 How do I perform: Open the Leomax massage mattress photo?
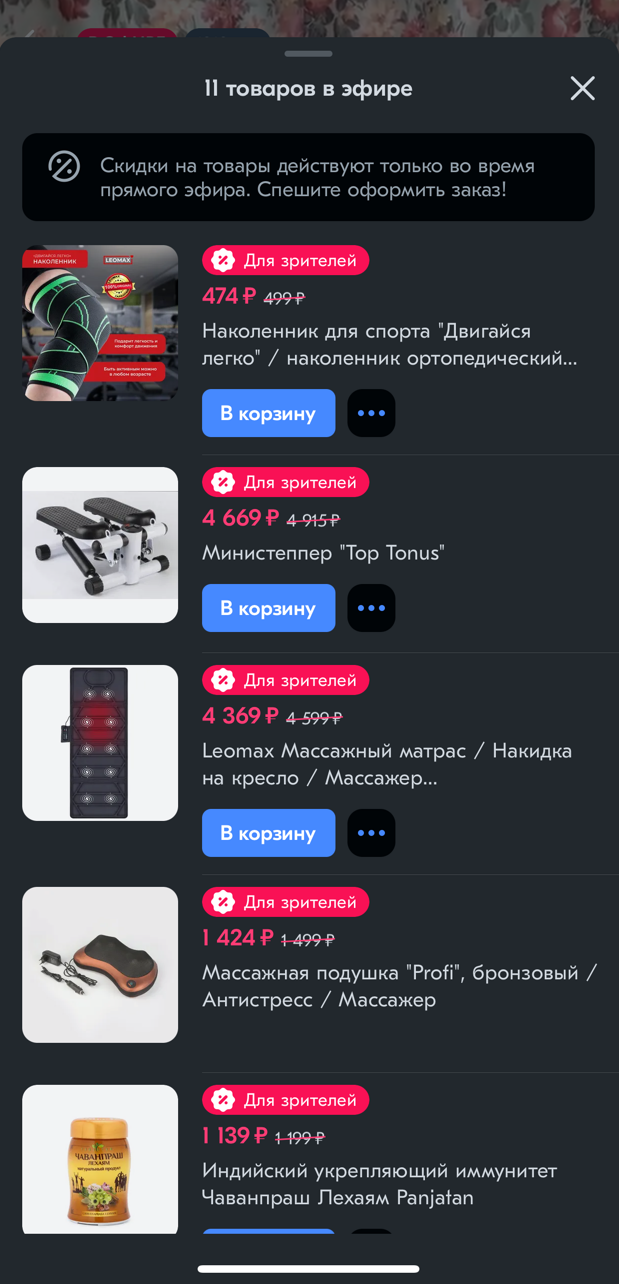pos(100,743)
